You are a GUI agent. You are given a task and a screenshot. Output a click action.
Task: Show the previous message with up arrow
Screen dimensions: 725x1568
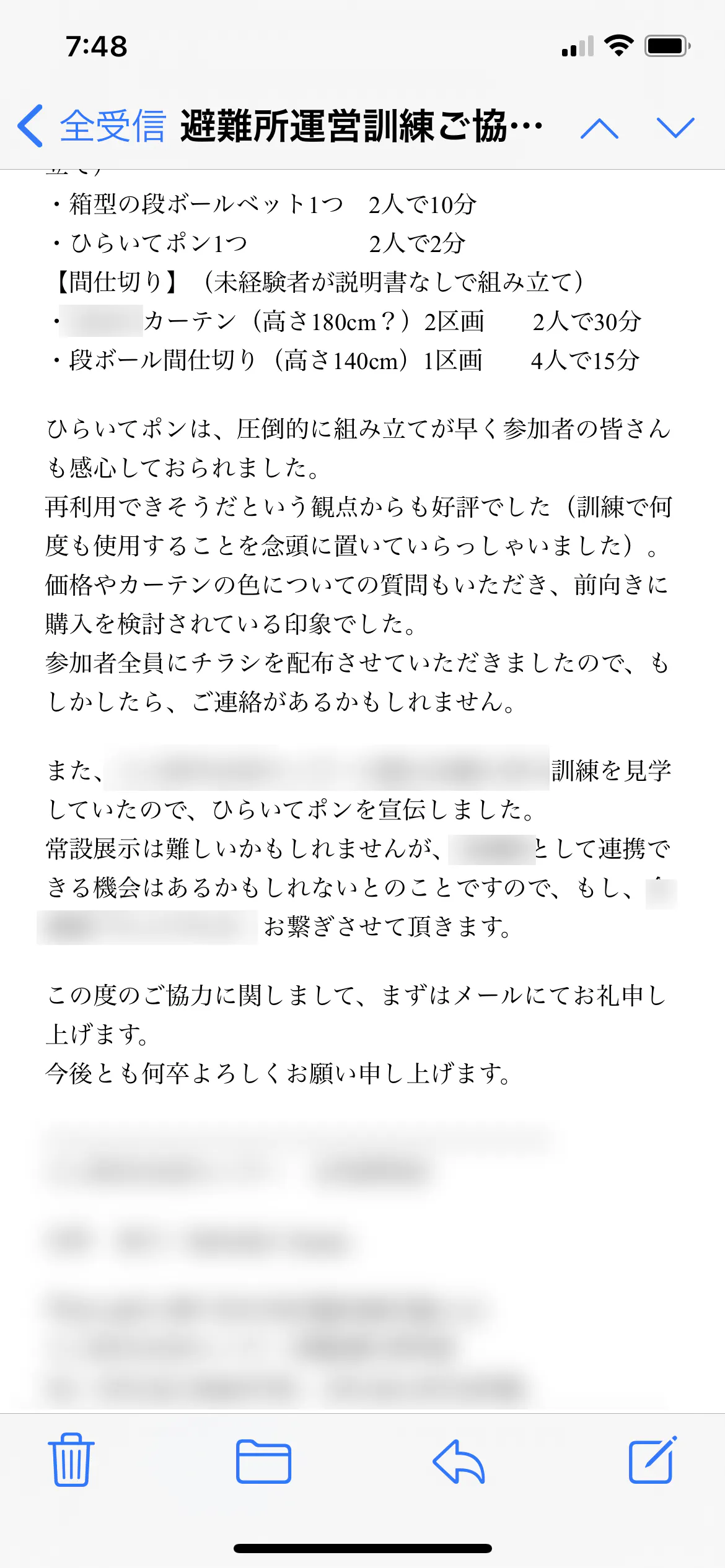(599, 128)
